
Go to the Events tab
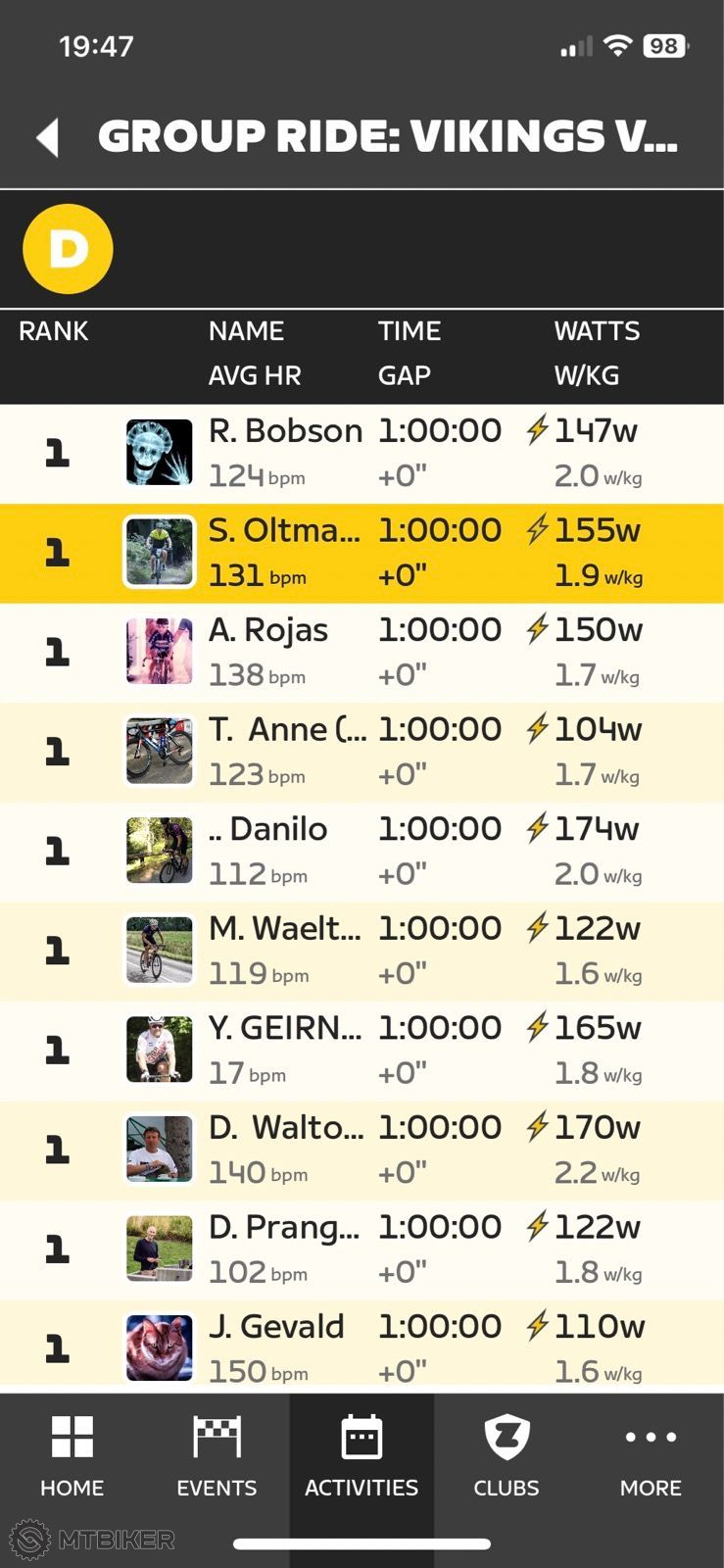(x=217, y=1456)
